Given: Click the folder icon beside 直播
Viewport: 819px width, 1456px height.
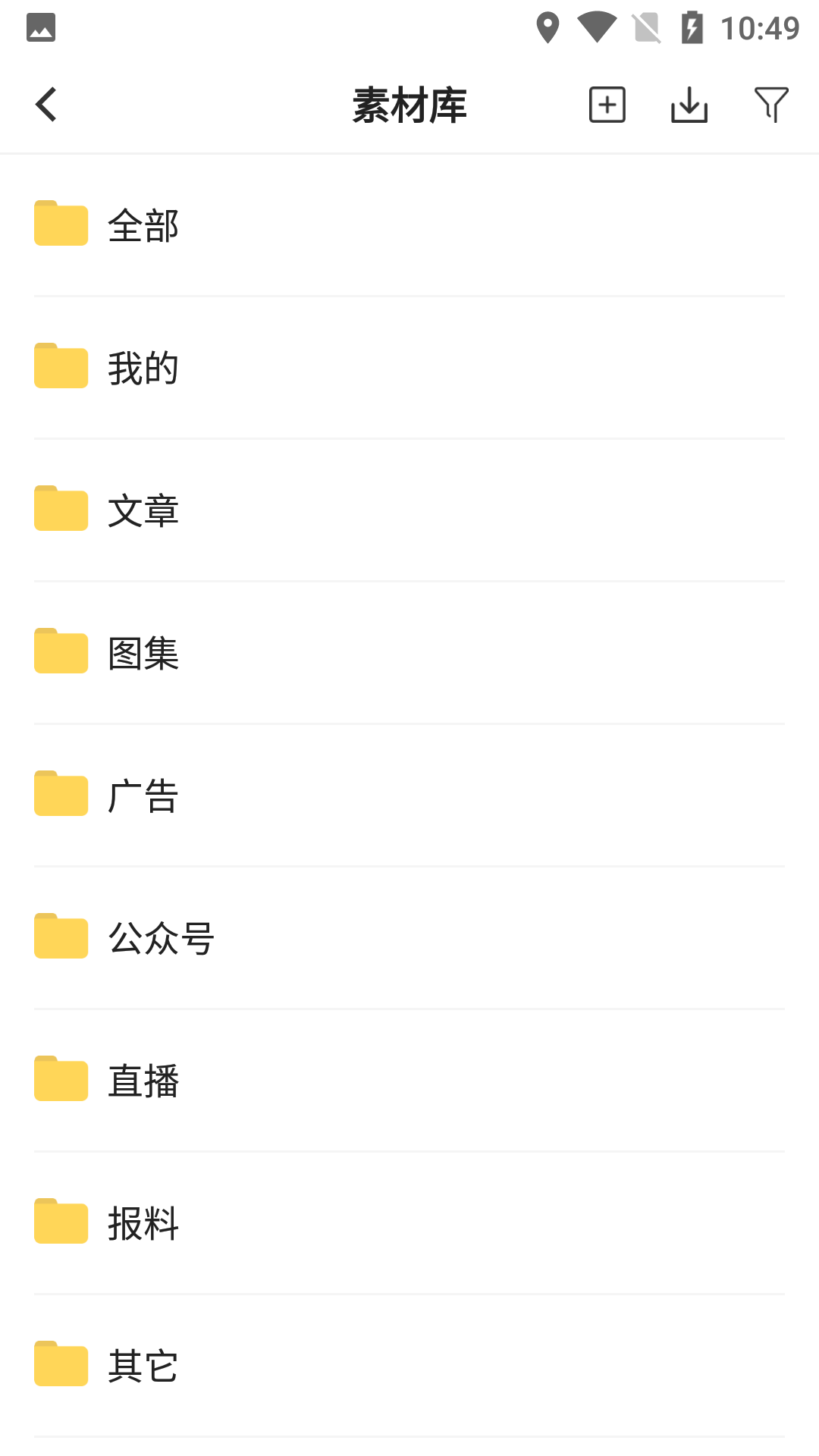Looking at the screenshot, I should pyautogui.click(x=61, y=1079).
